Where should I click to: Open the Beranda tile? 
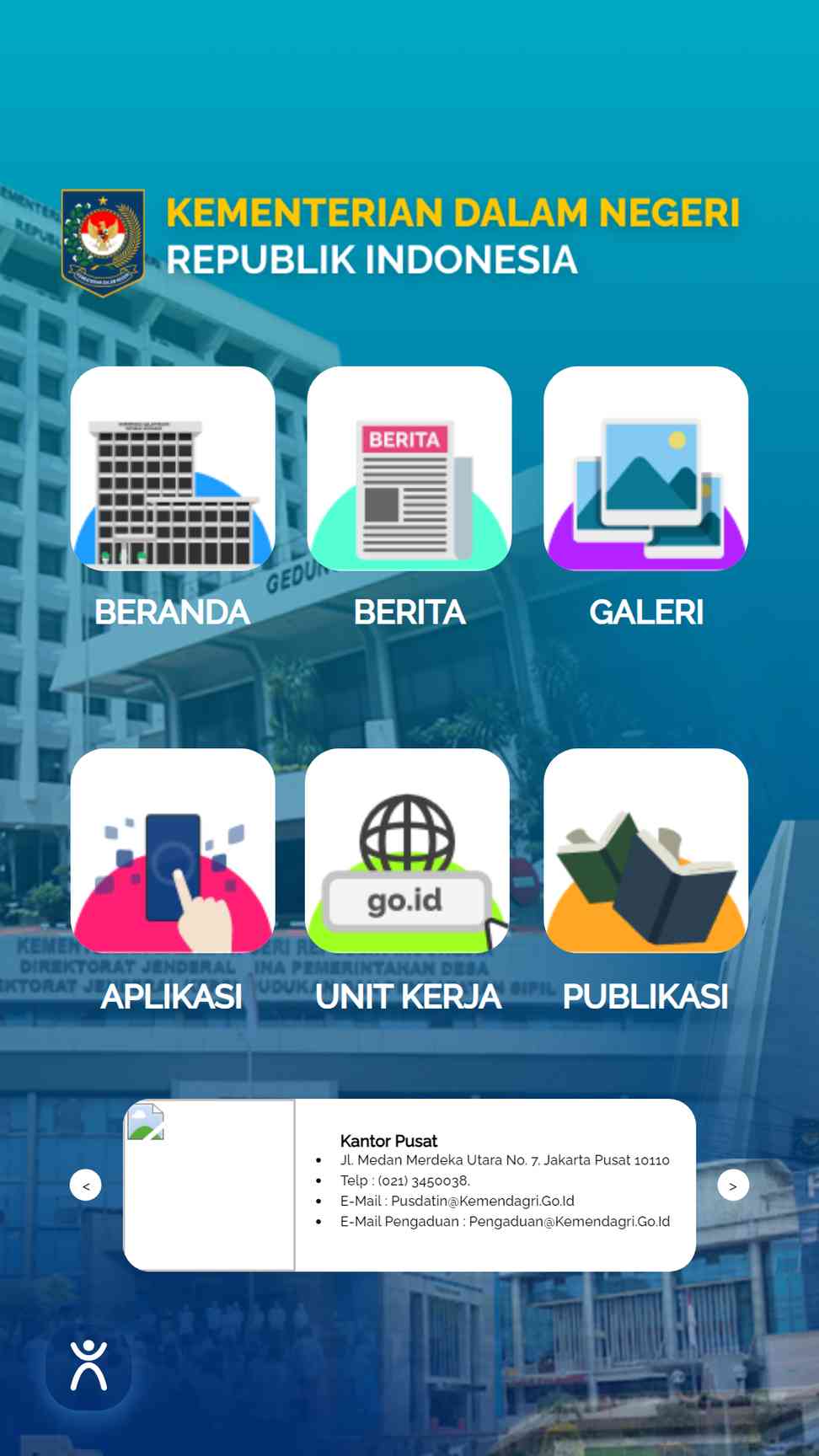coord(173,468)
